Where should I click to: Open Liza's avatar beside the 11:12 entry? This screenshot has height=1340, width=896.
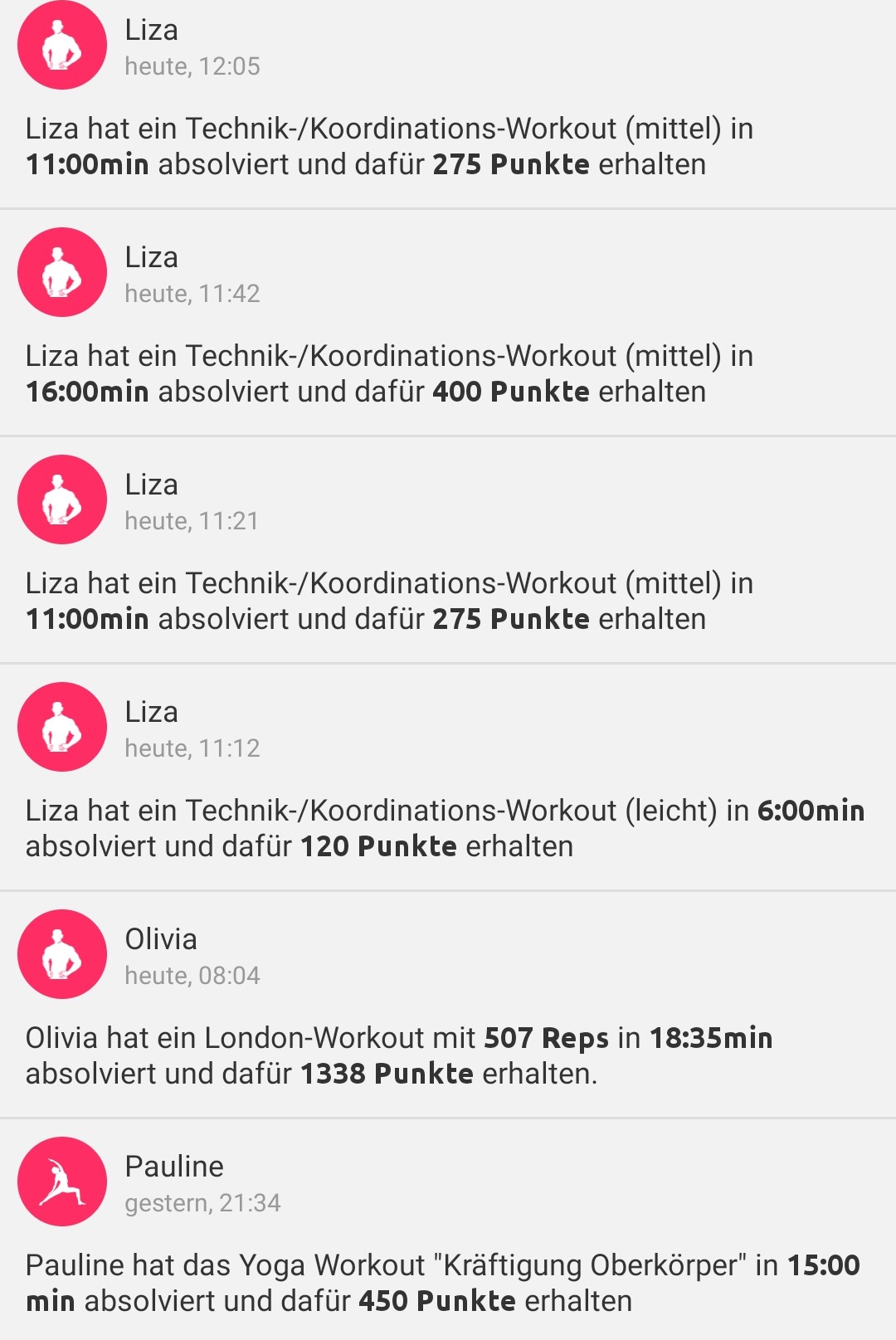(x=62, y=727)
